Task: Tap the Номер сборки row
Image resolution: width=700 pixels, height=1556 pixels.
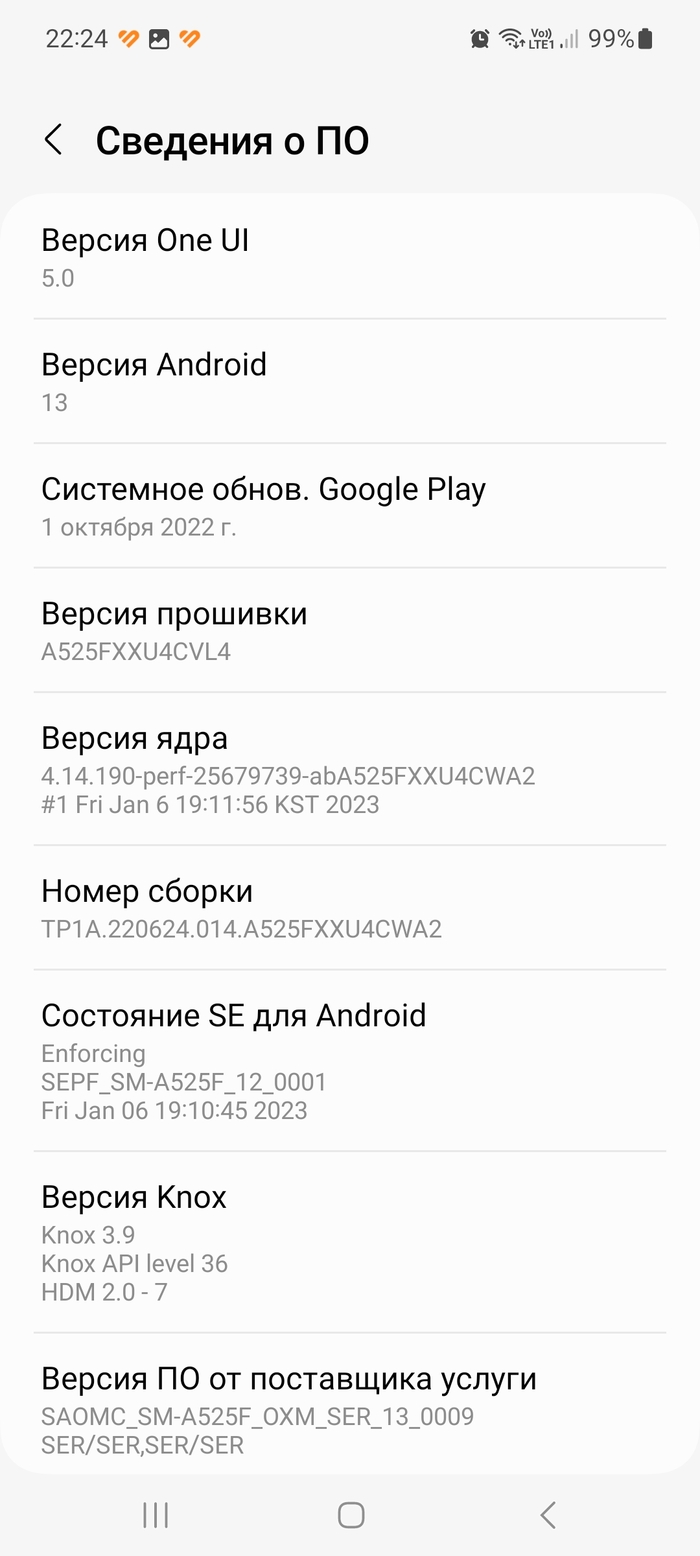Action: tap(350, 908)
